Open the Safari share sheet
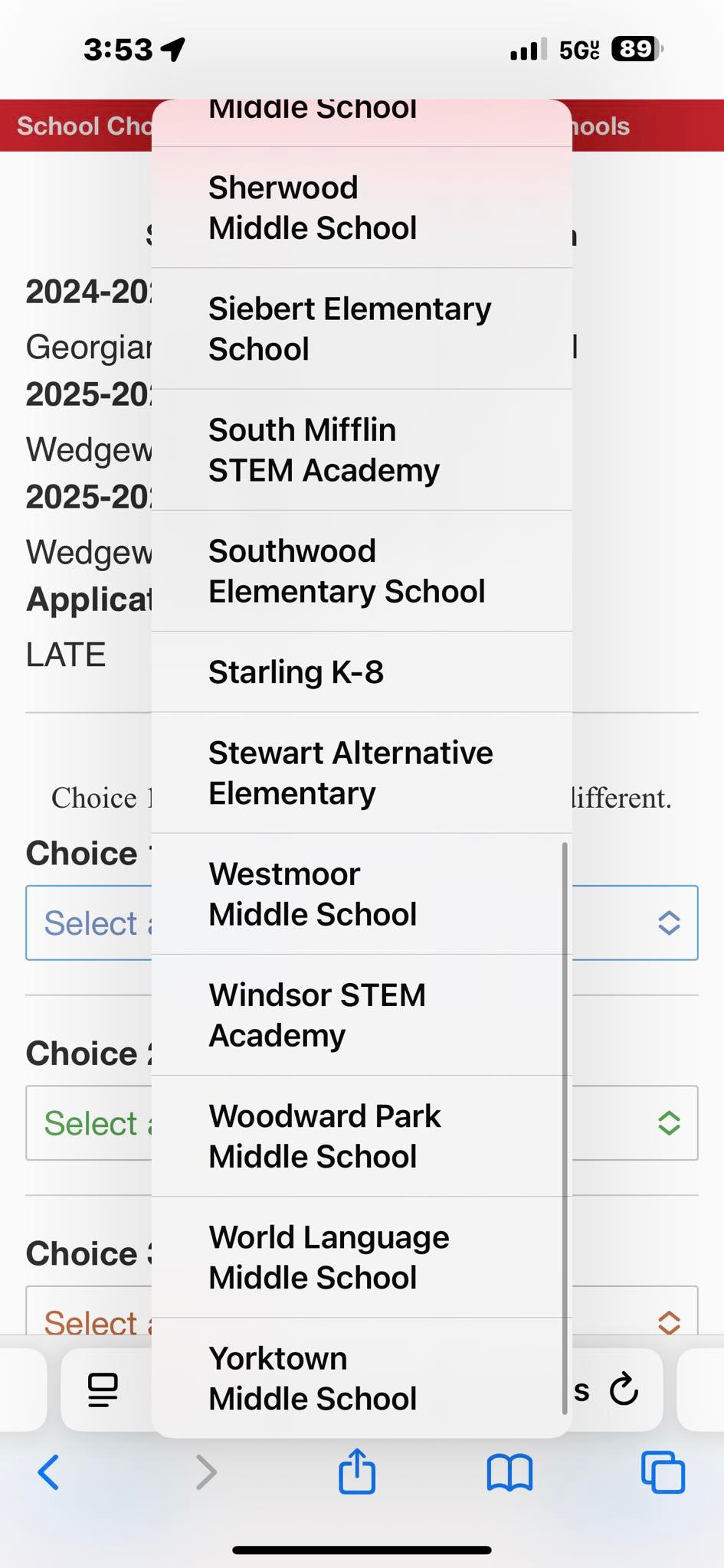The width and height of the screenshot is (724, 1568). pyautogui.click(x=357, y=1470)
